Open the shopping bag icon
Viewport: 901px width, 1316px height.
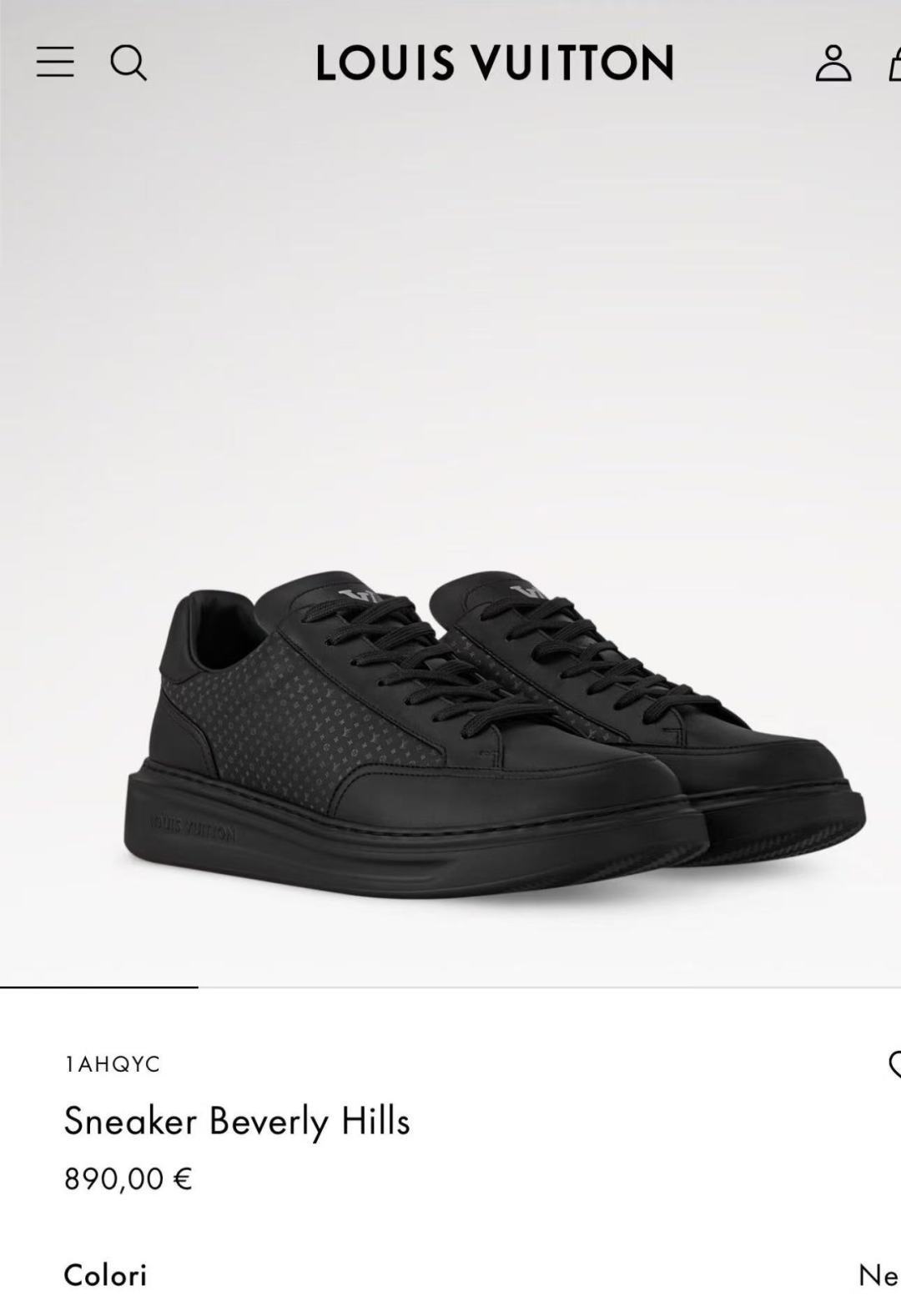click(894, 63)
